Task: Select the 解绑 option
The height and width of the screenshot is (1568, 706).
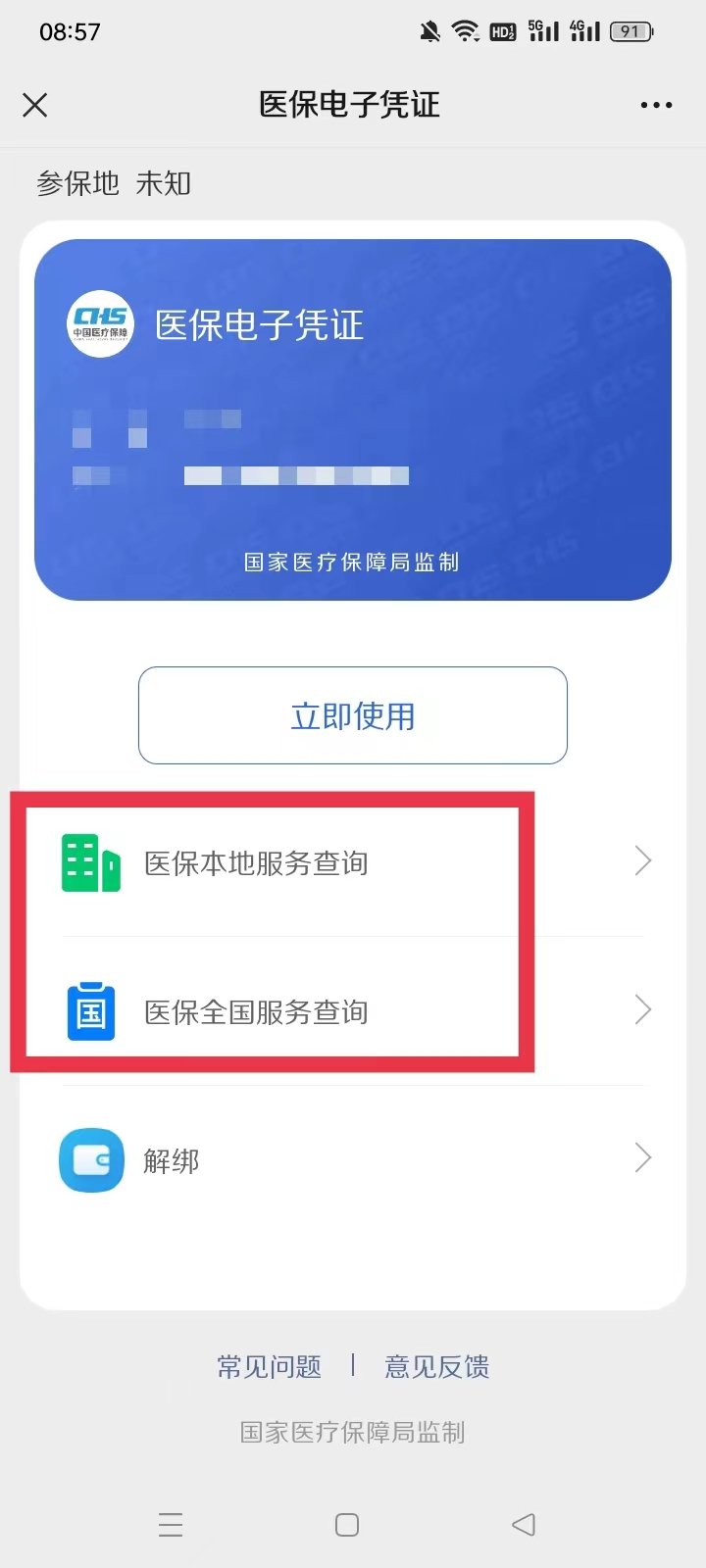Action: pos(353,1159)
